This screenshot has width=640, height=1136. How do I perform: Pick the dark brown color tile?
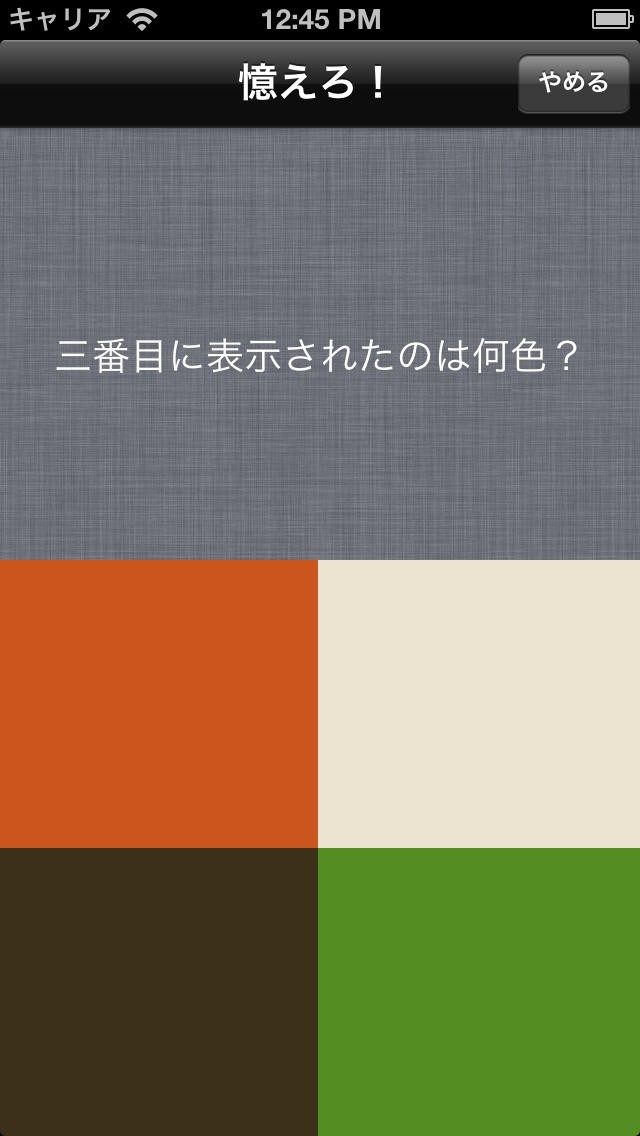click(x=159, y=991)
